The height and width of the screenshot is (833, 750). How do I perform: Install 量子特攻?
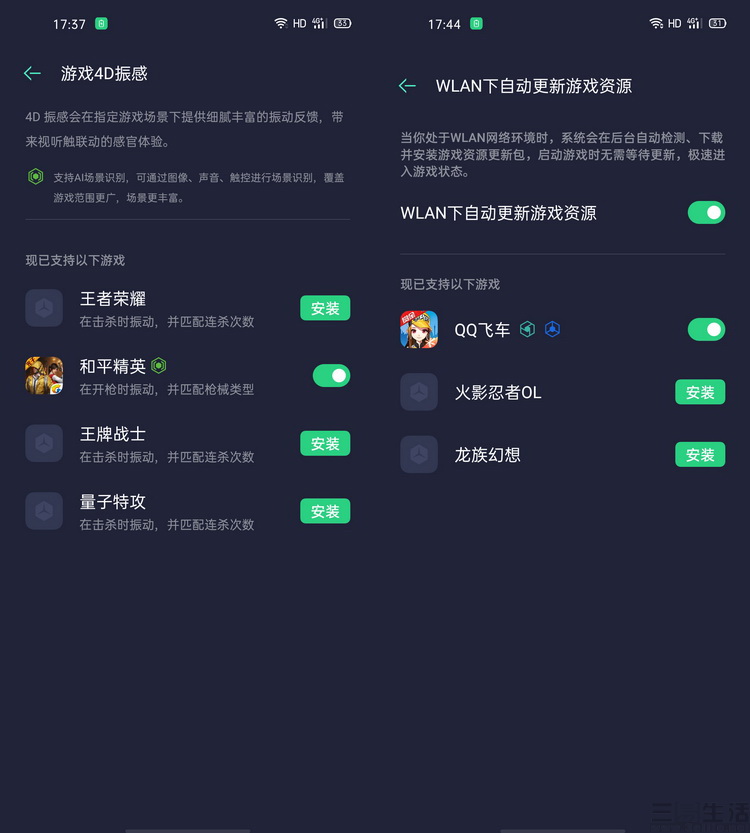point(325,511)
